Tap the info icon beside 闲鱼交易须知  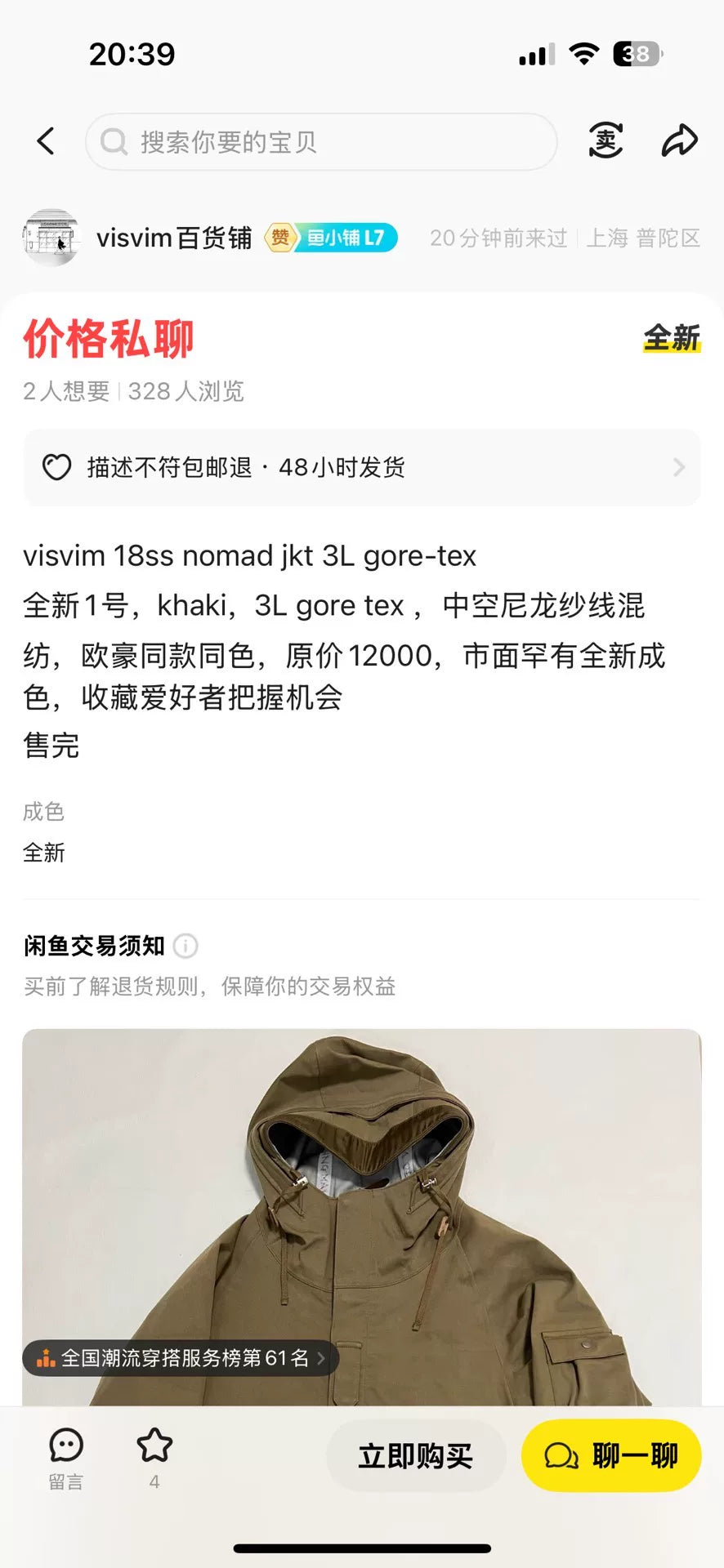coord(186,946)
